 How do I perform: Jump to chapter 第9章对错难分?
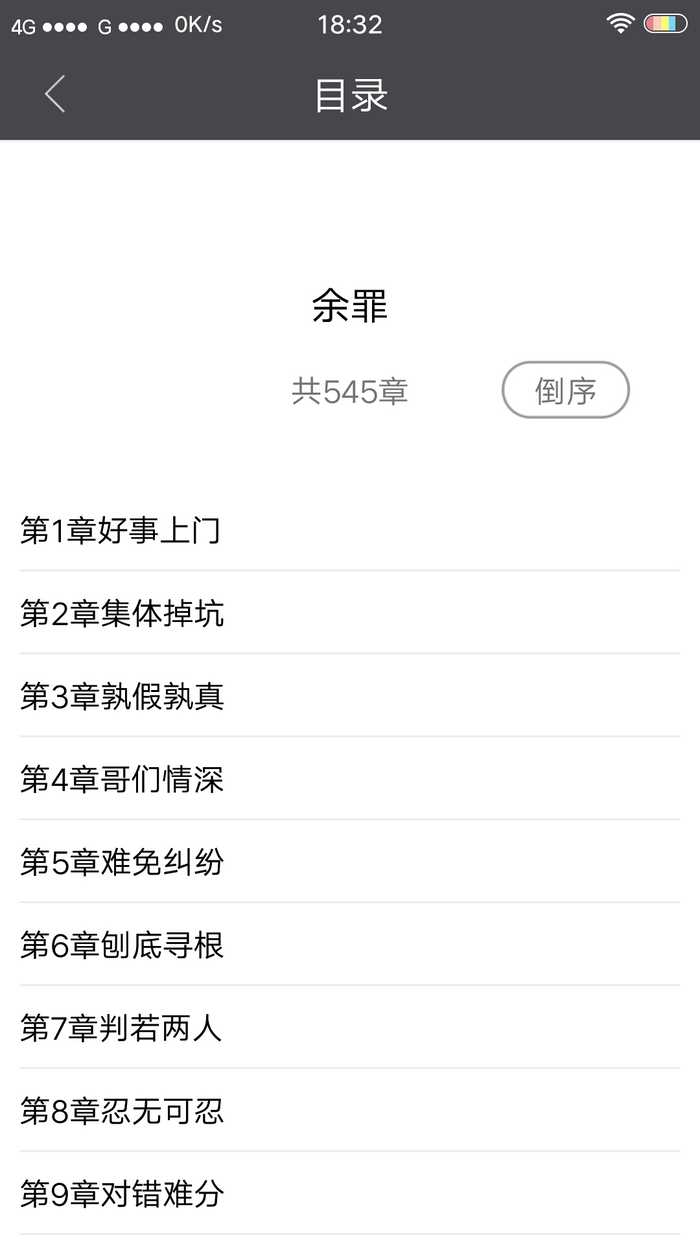tap(122, 1194)
